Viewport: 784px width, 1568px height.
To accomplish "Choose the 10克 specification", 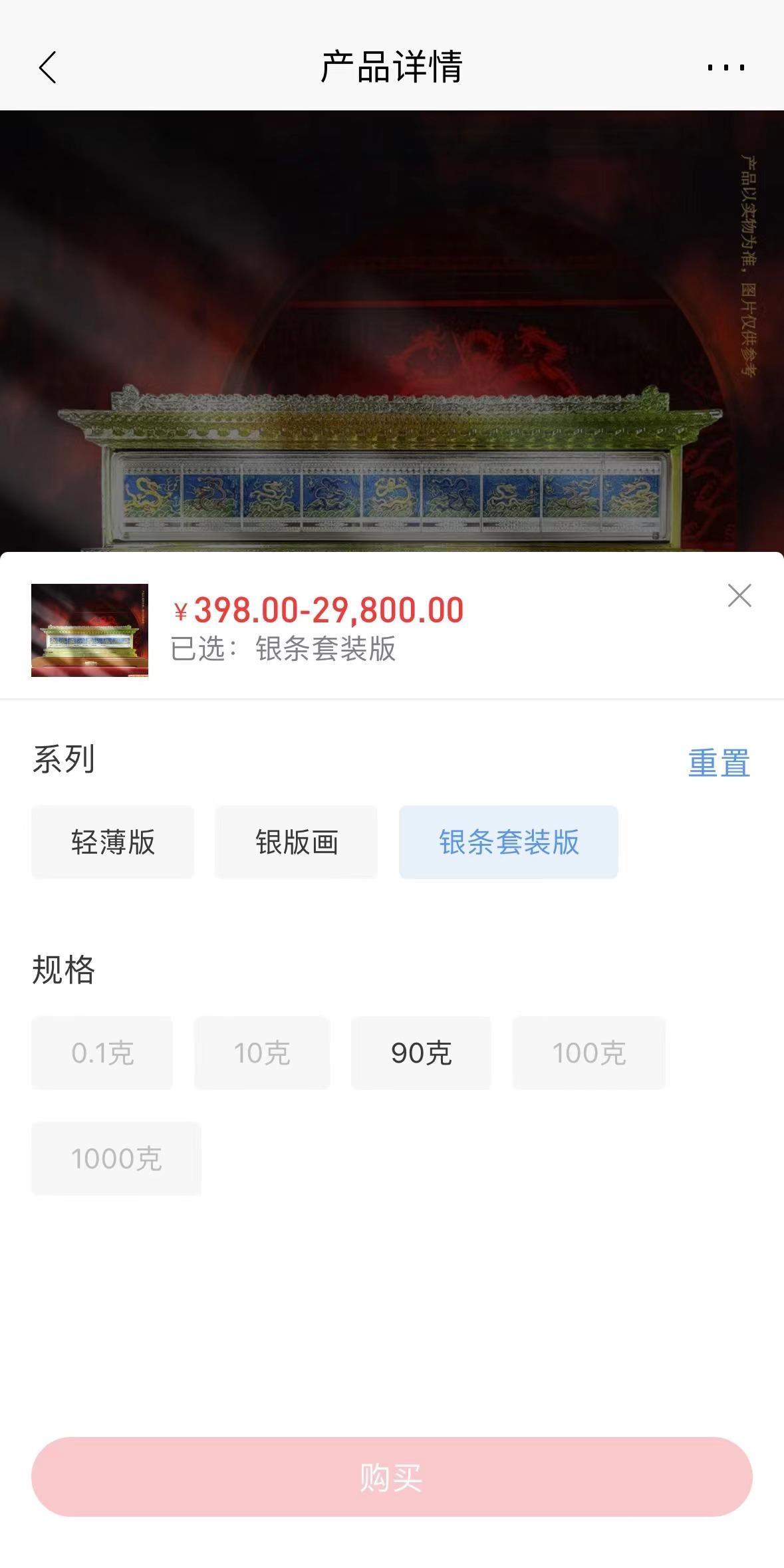I will (x=261, y=1053).
